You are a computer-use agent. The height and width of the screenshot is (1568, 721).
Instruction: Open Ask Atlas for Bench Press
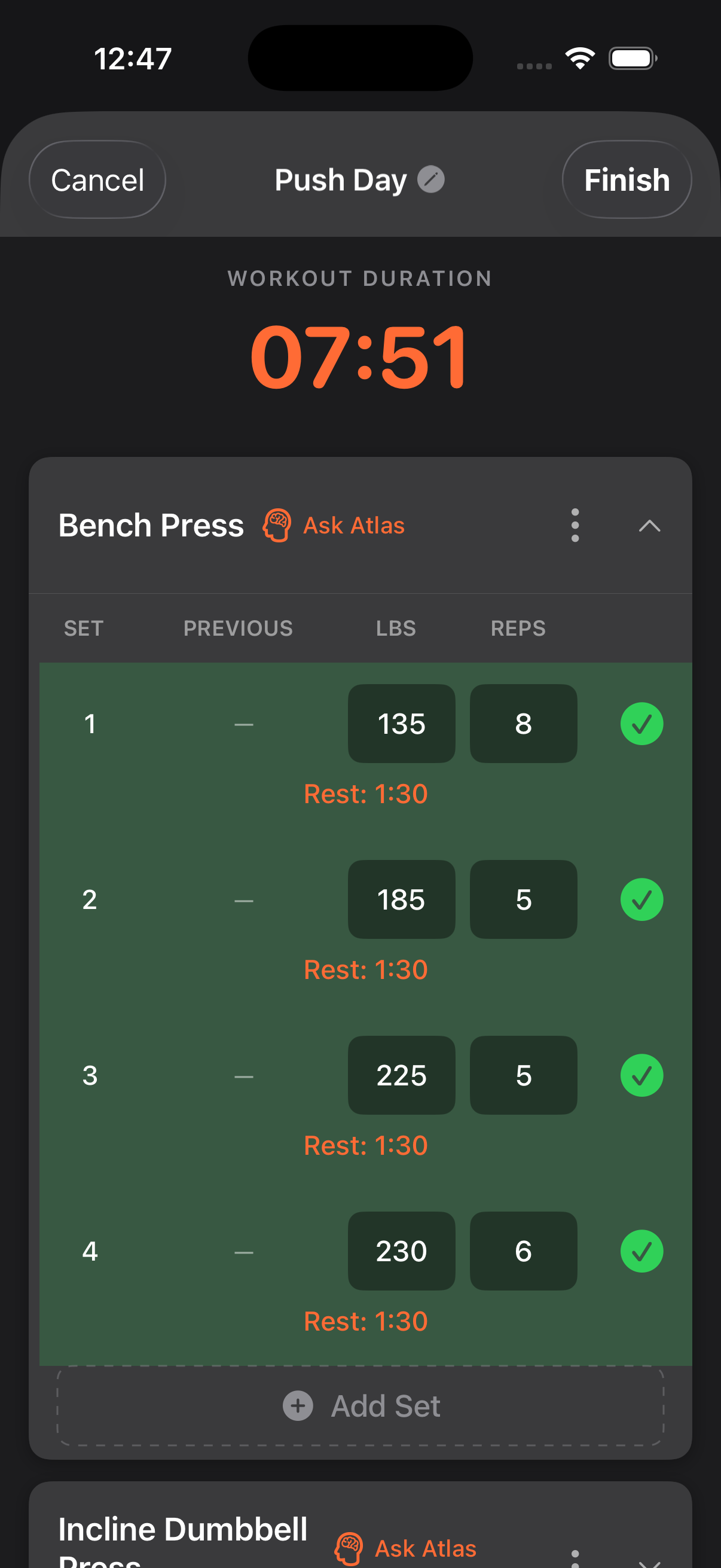[x=334, y=524]
